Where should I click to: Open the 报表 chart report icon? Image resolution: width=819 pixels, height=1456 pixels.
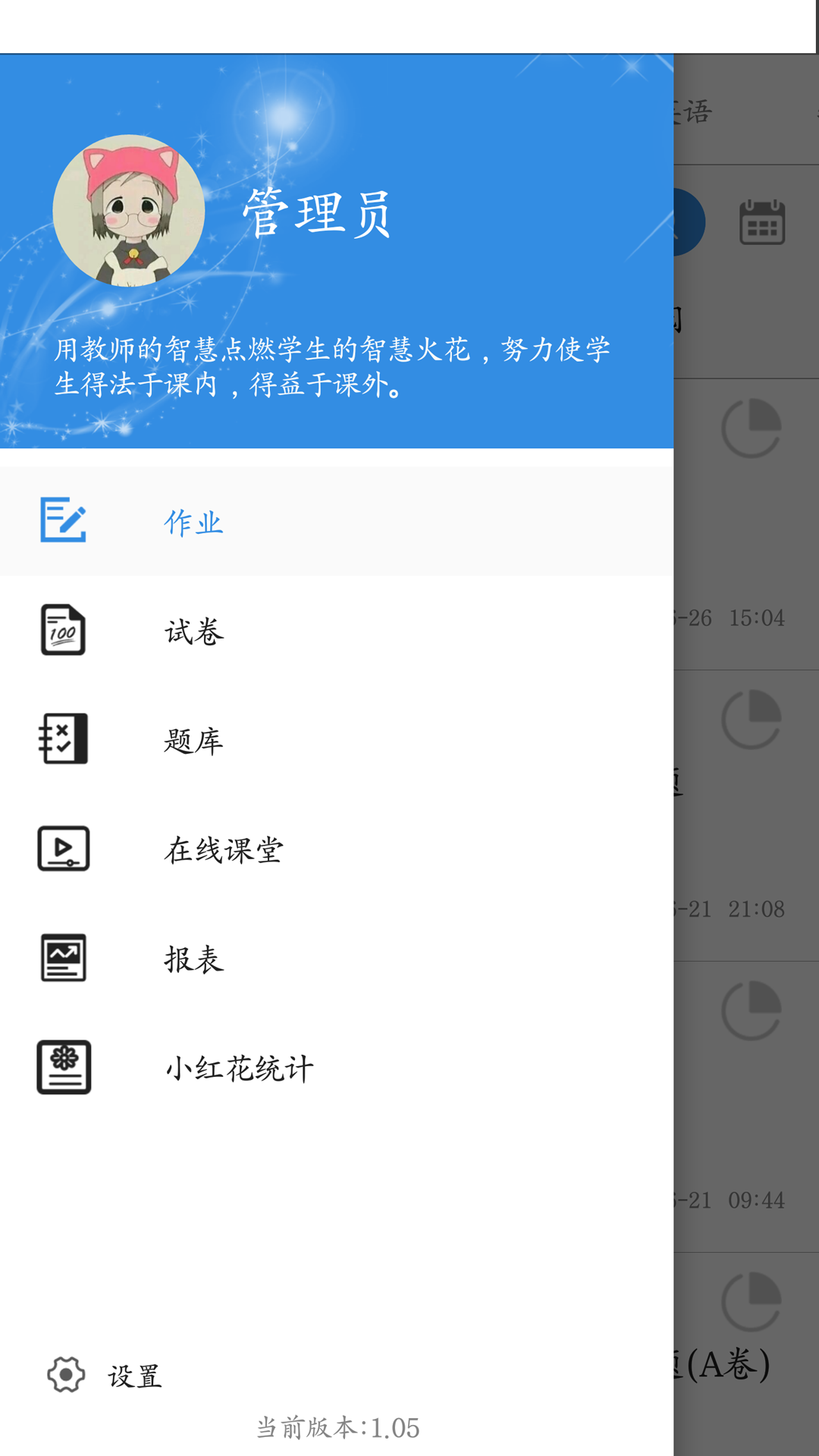(x=64, y=959)
